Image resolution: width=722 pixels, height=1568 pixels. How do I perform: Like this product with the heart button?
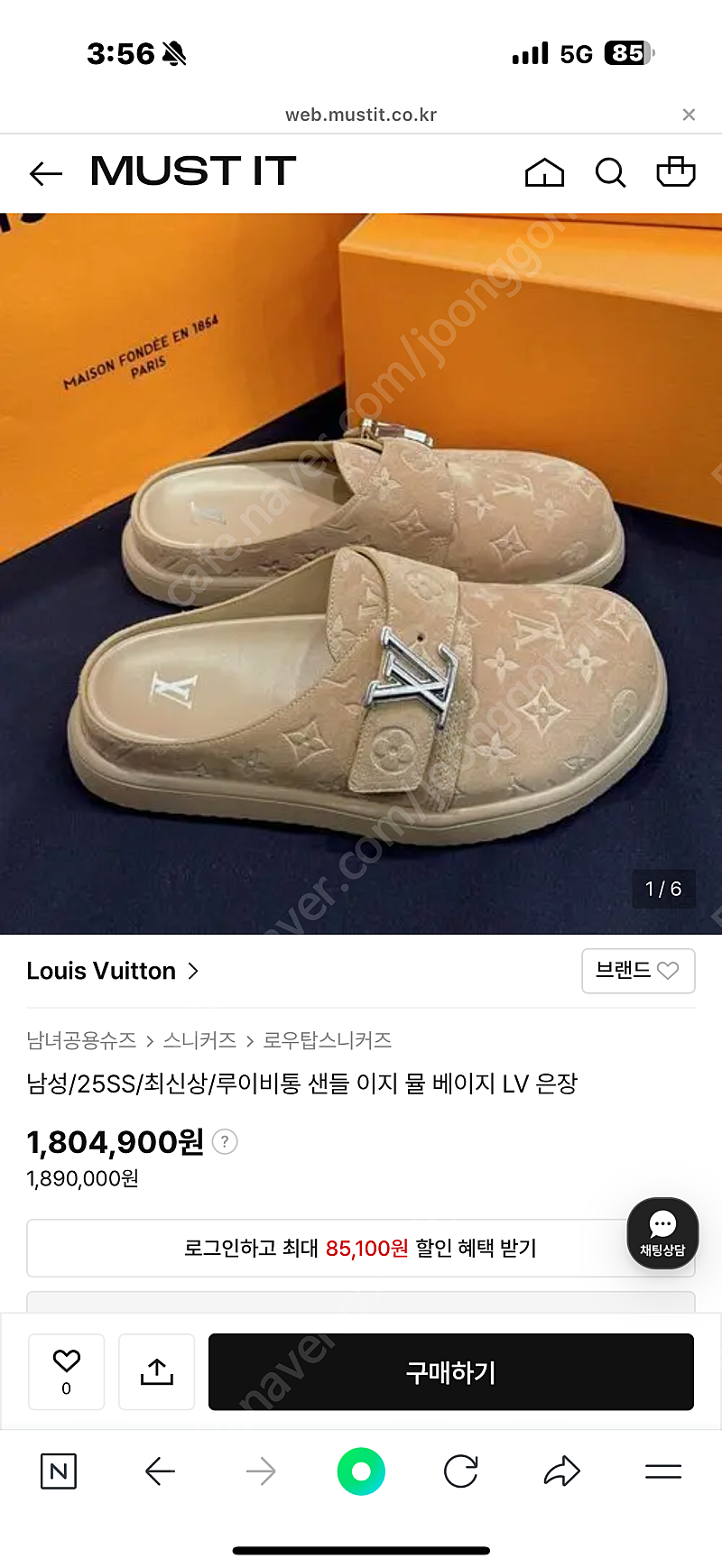67,1371
